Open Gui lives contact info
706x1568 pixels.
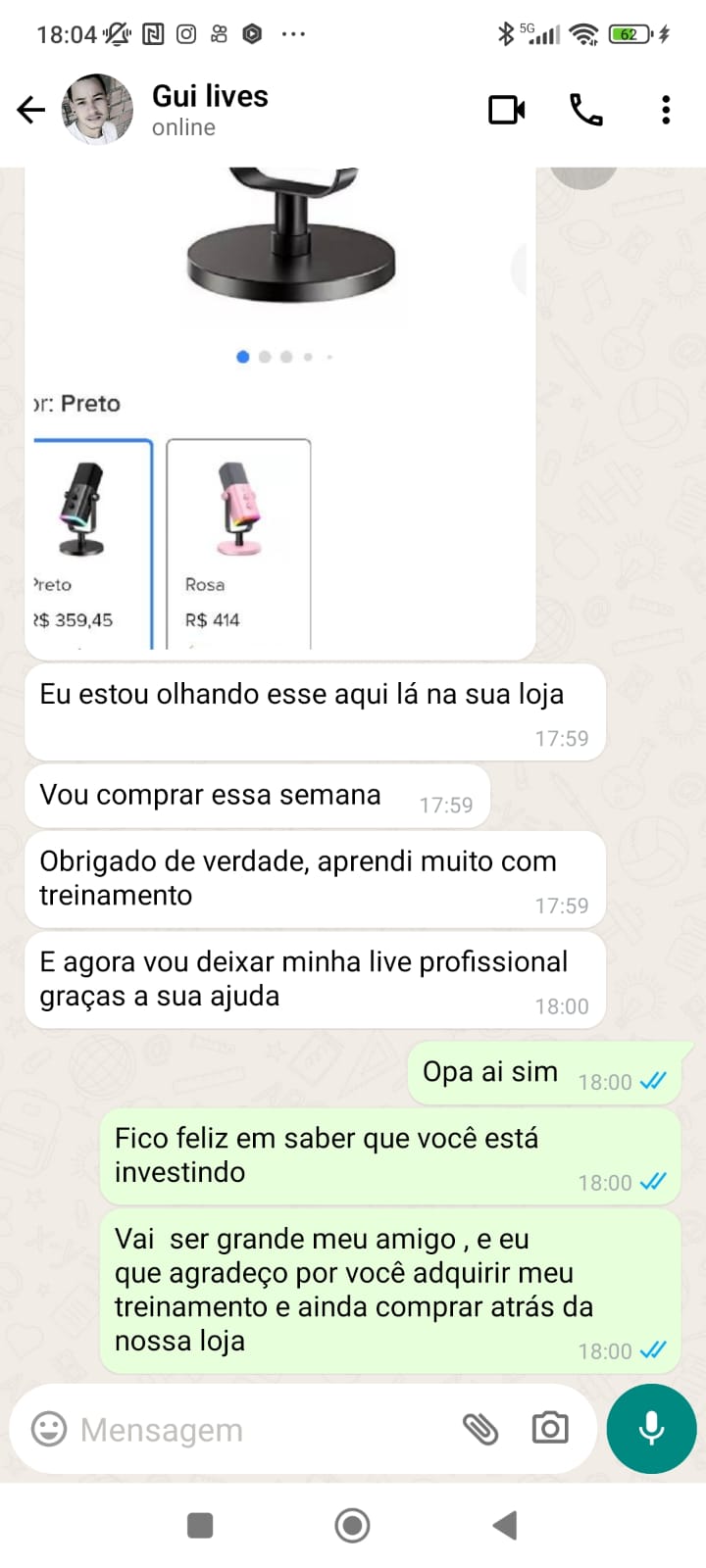(210, 109)
